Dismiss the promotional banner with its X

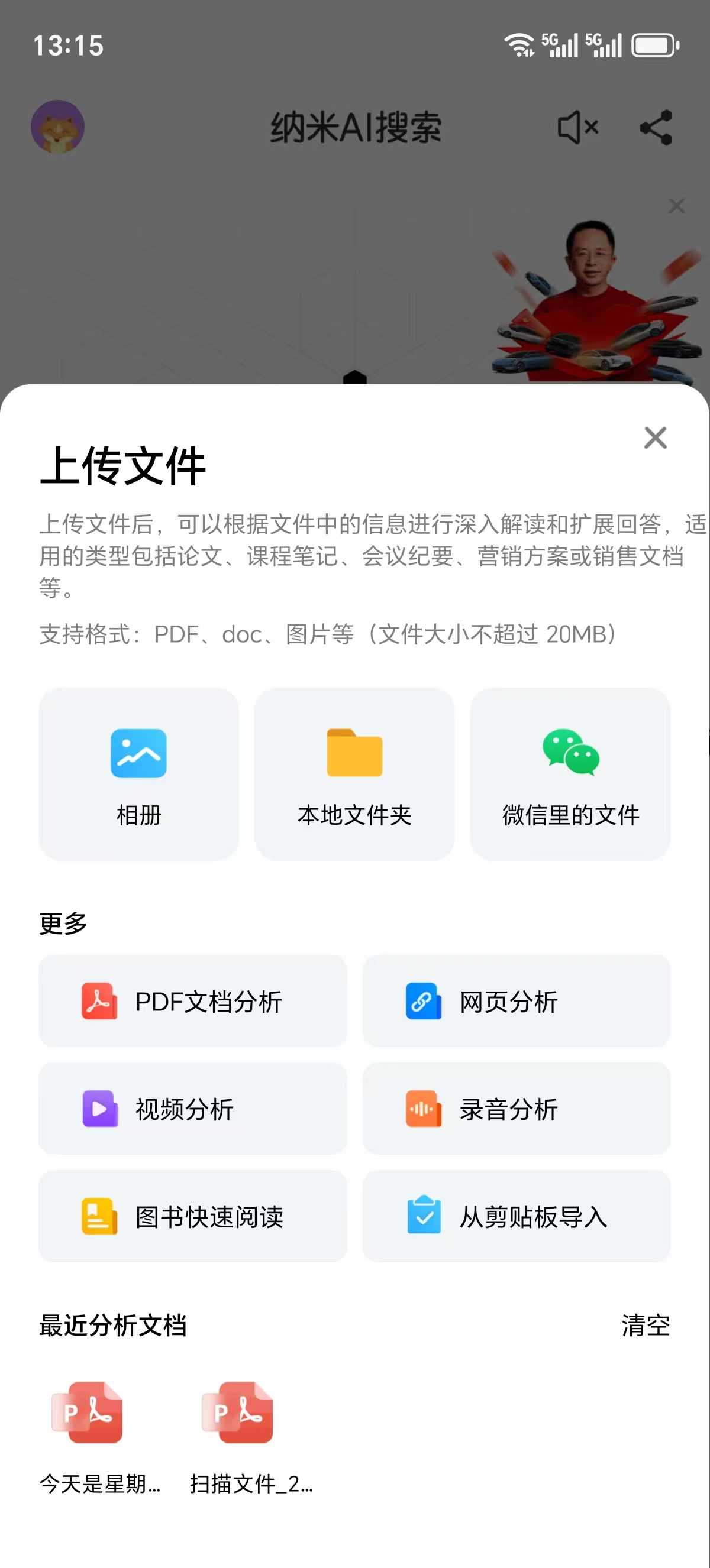[676, 206]
